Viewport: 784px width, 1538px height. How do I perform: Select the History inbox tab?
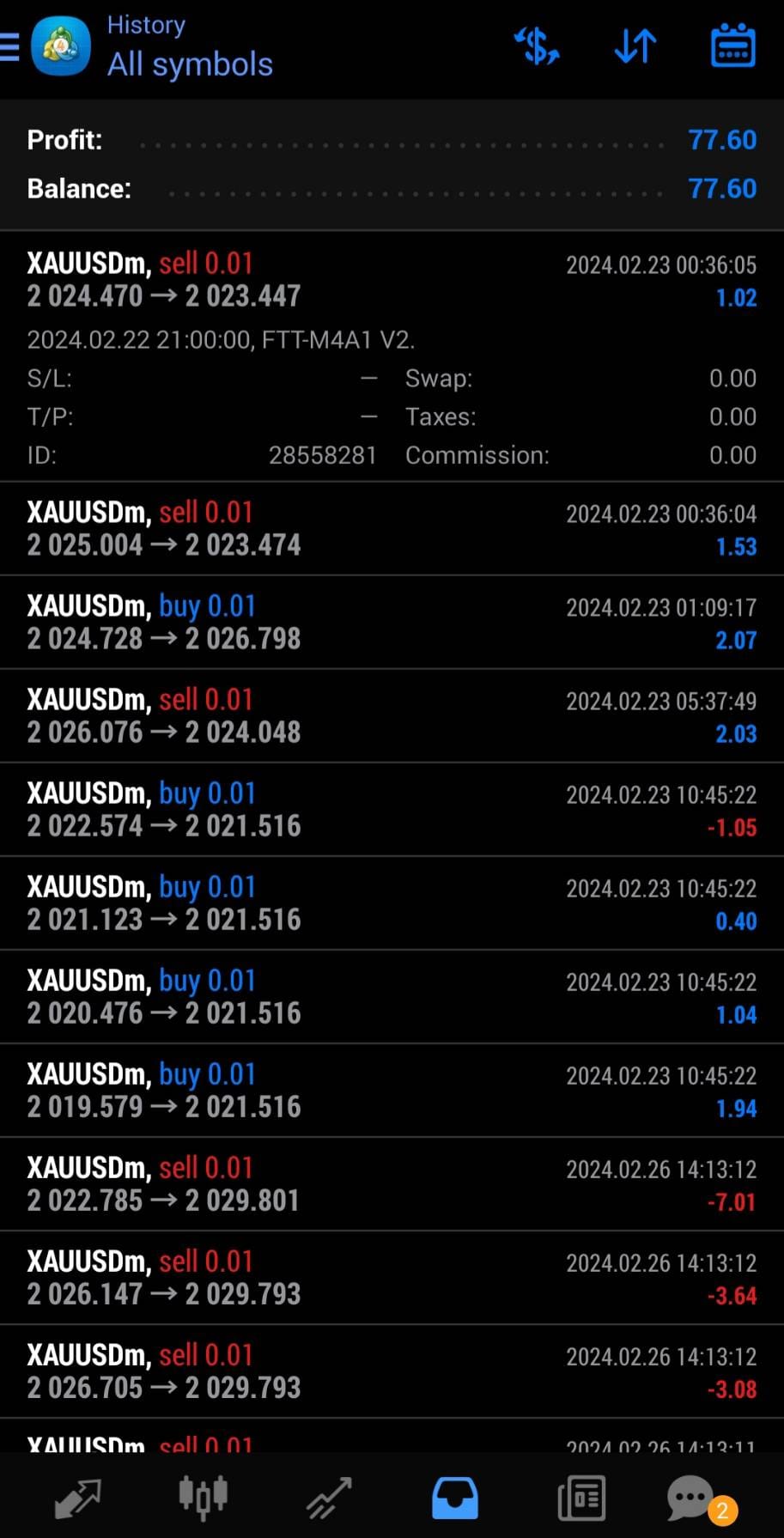pyautogui.click(x=454, y=1498)
